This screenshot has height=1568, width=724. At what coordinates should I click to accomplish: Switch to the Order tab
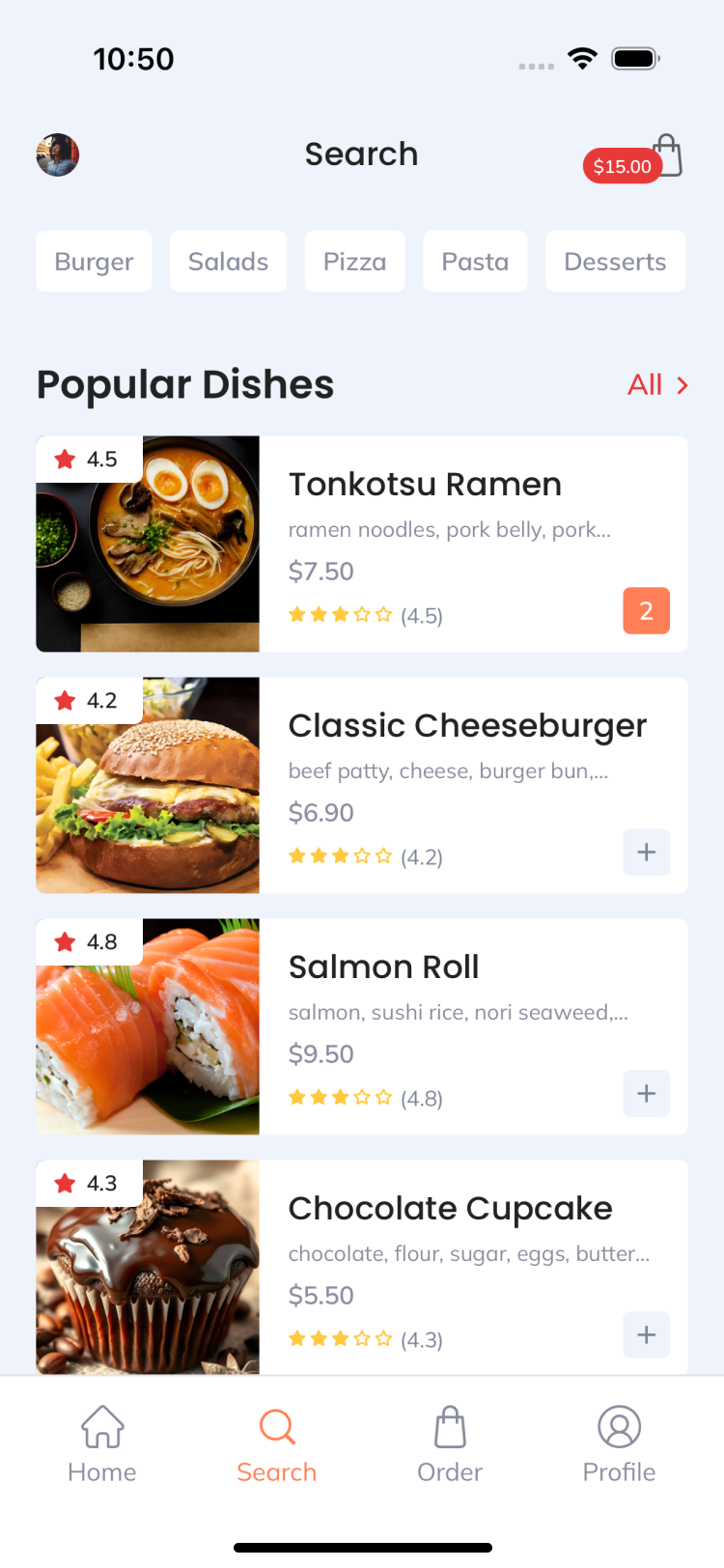(x=450, y=1445)
